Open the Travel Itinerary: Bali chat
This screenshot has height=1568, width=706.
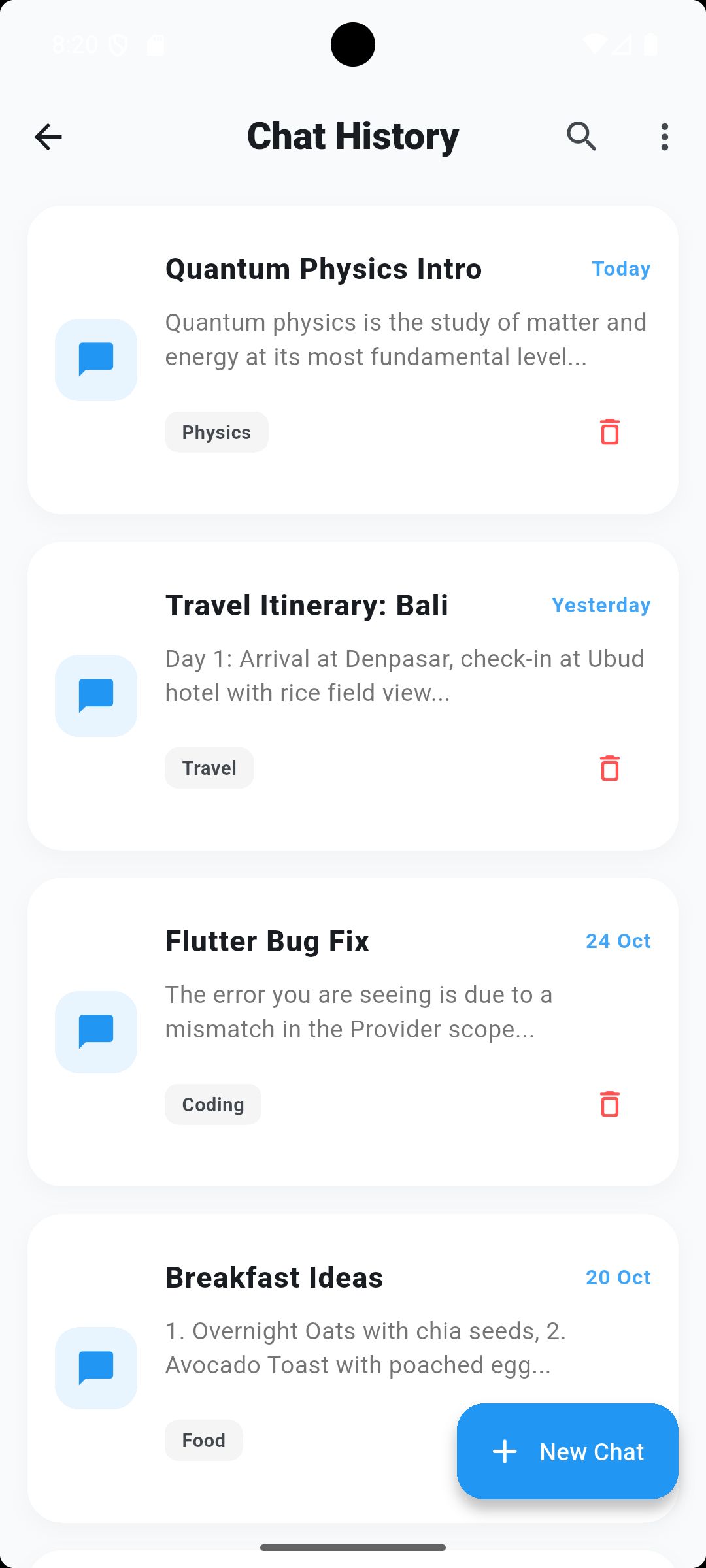point(307,605)
